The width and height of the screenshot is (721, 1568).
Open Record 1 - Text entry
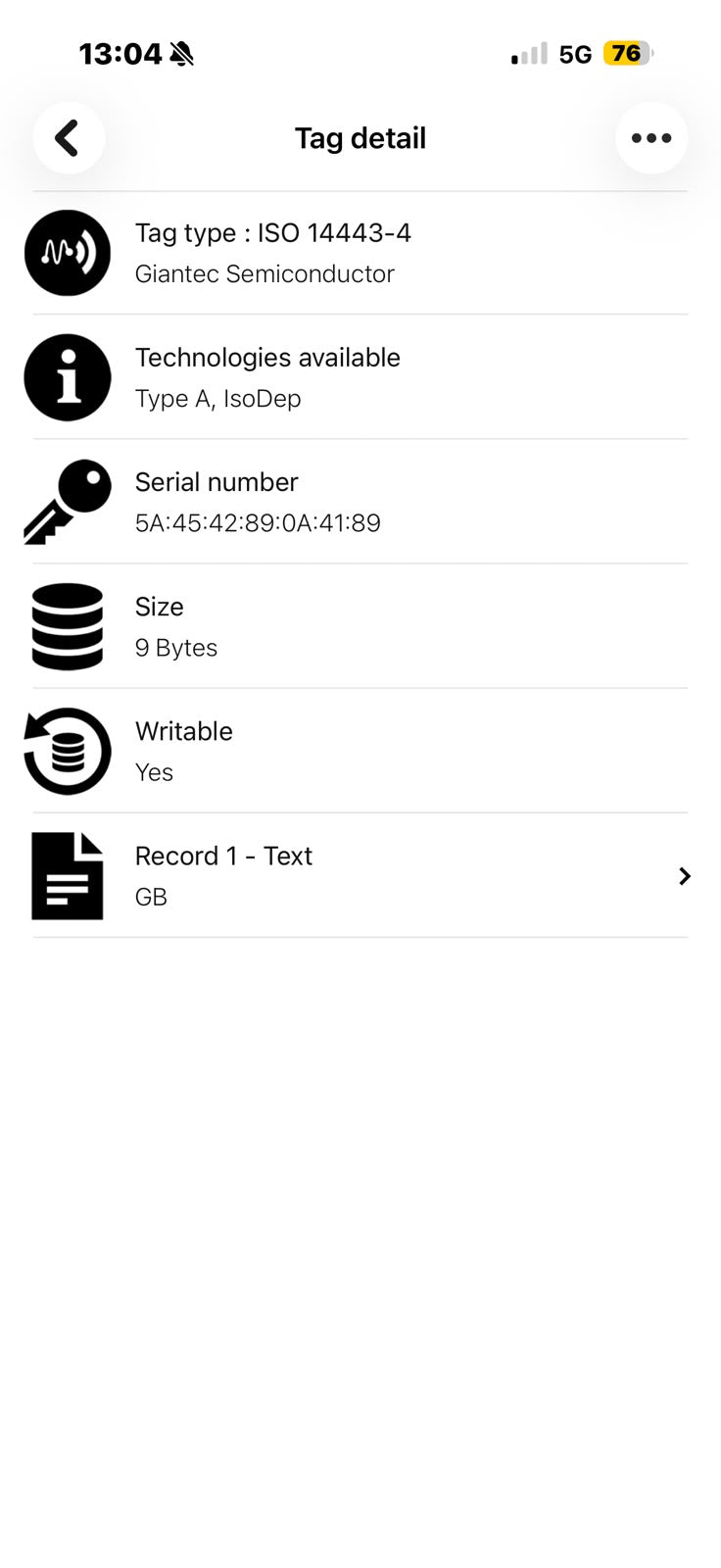[360, 875]
